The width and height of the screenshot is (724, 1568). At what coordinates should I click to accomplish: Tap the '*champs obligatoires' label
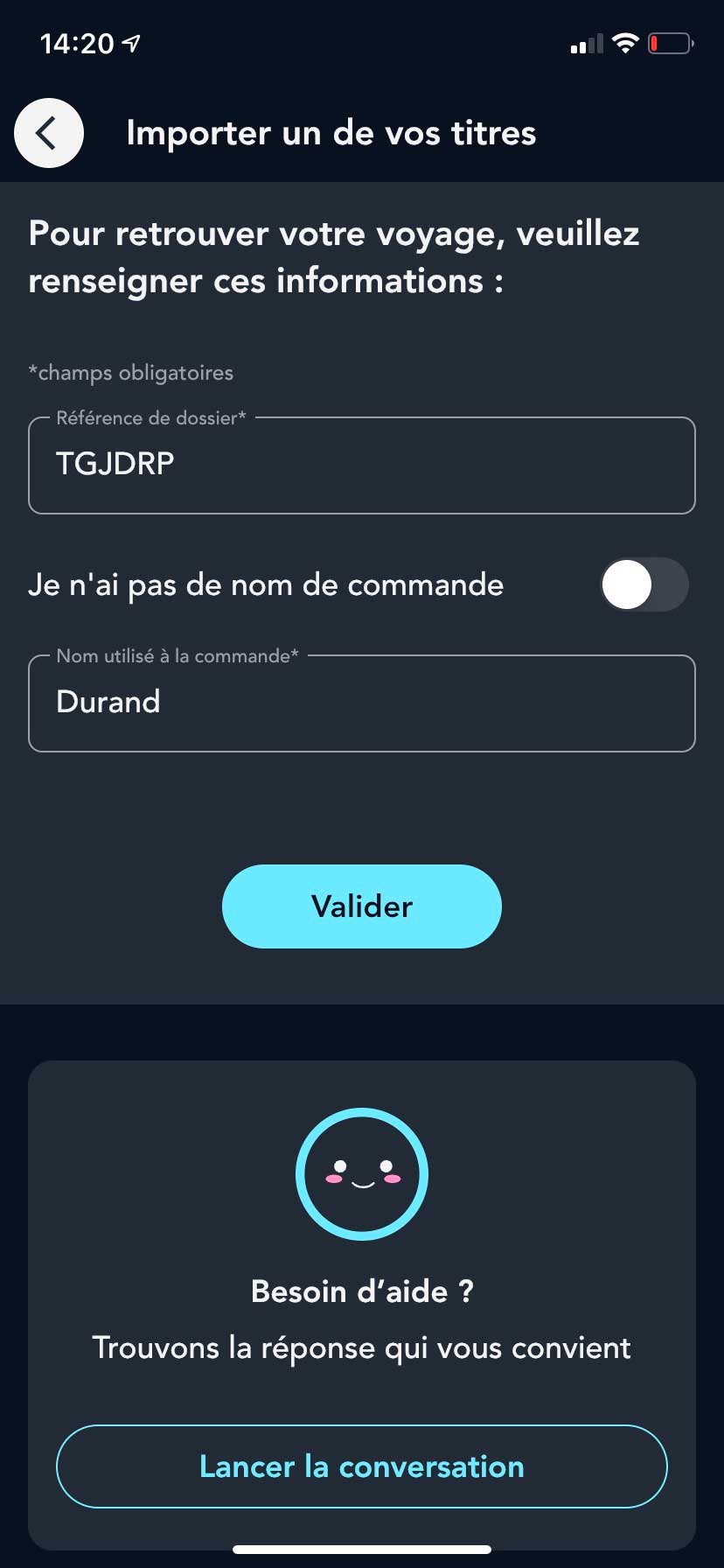(130, 372)
